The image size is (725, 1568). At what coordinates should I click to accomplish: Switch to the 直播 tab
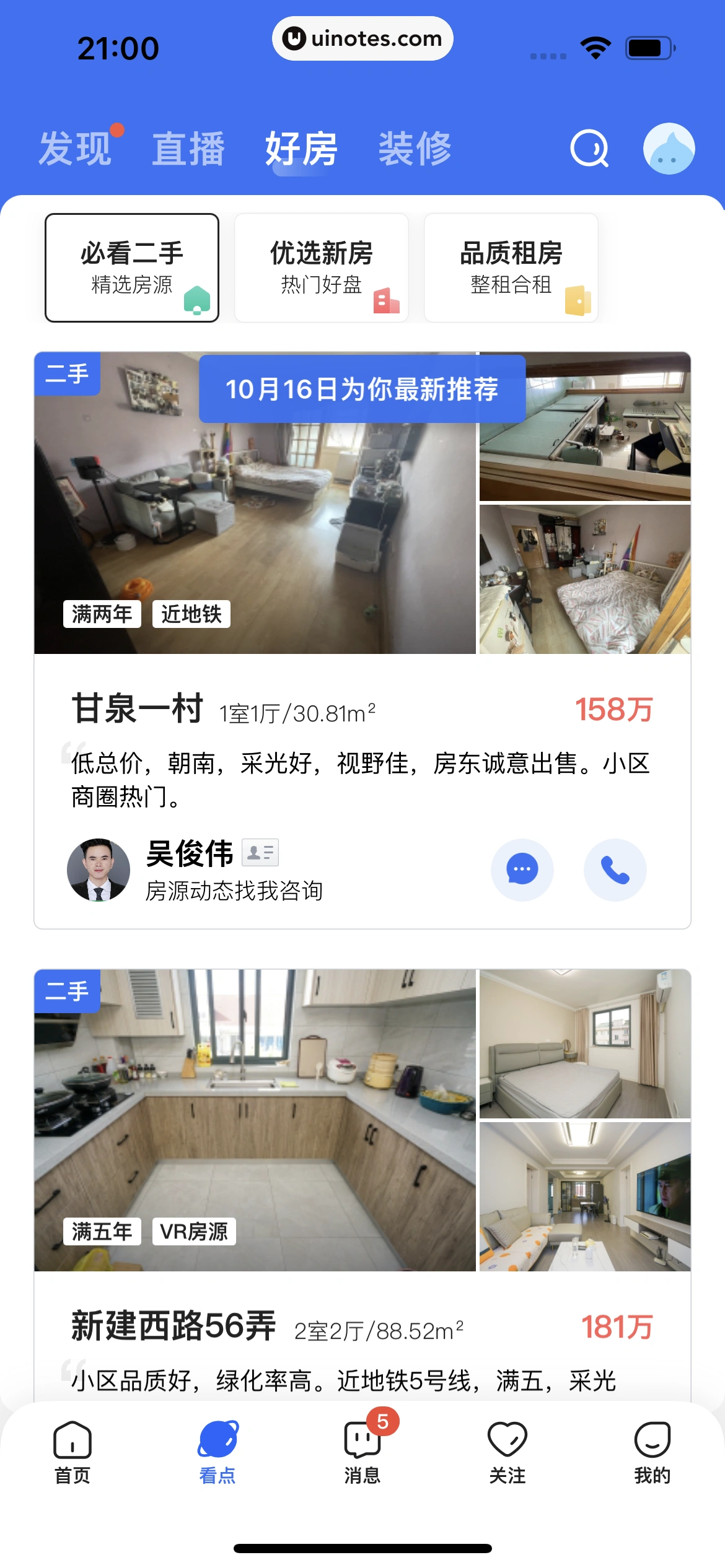click(188, 149)
